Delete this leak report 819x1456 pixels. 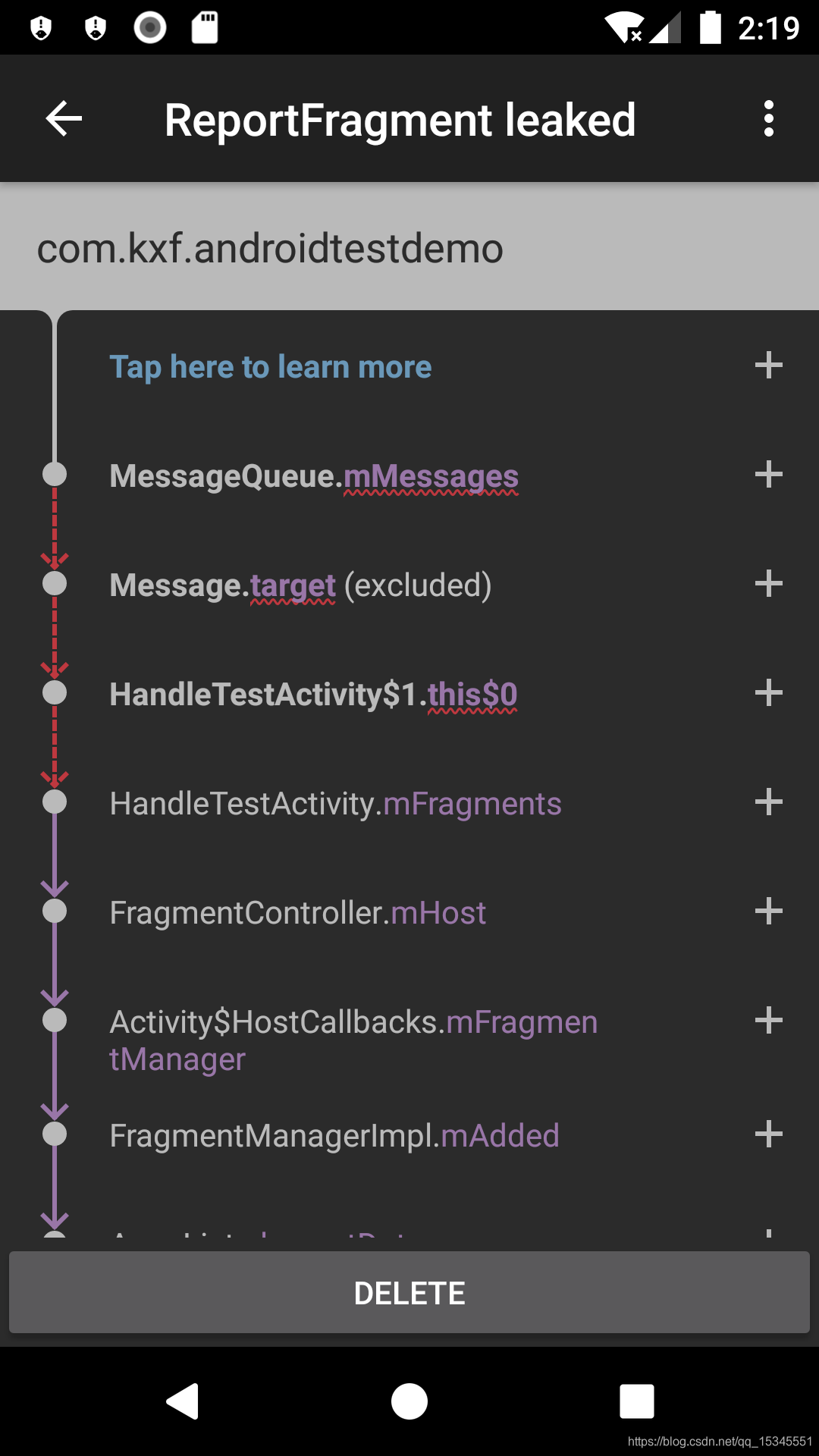pyautogui.click(x=409, y=1293)
